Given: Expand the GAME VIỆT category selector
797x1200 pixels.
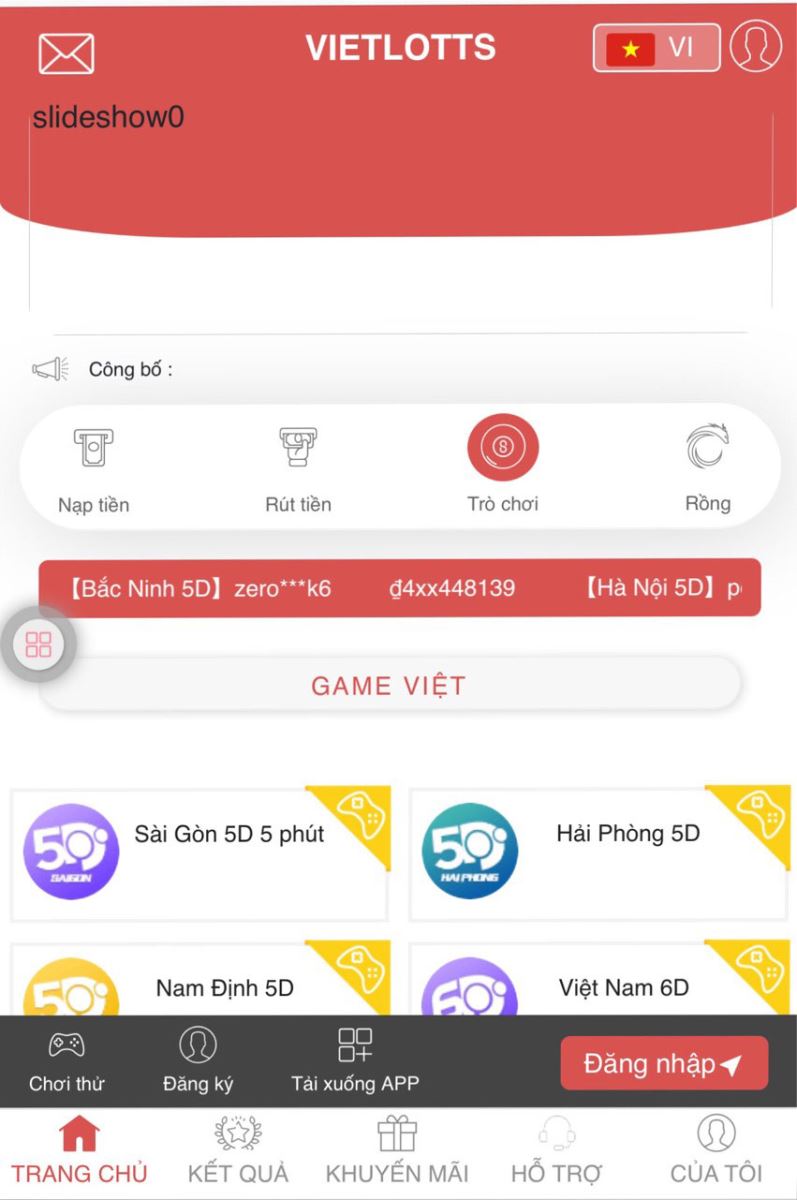Looking at the screenshot, I should pyautogui.click(x=389, y=684).
